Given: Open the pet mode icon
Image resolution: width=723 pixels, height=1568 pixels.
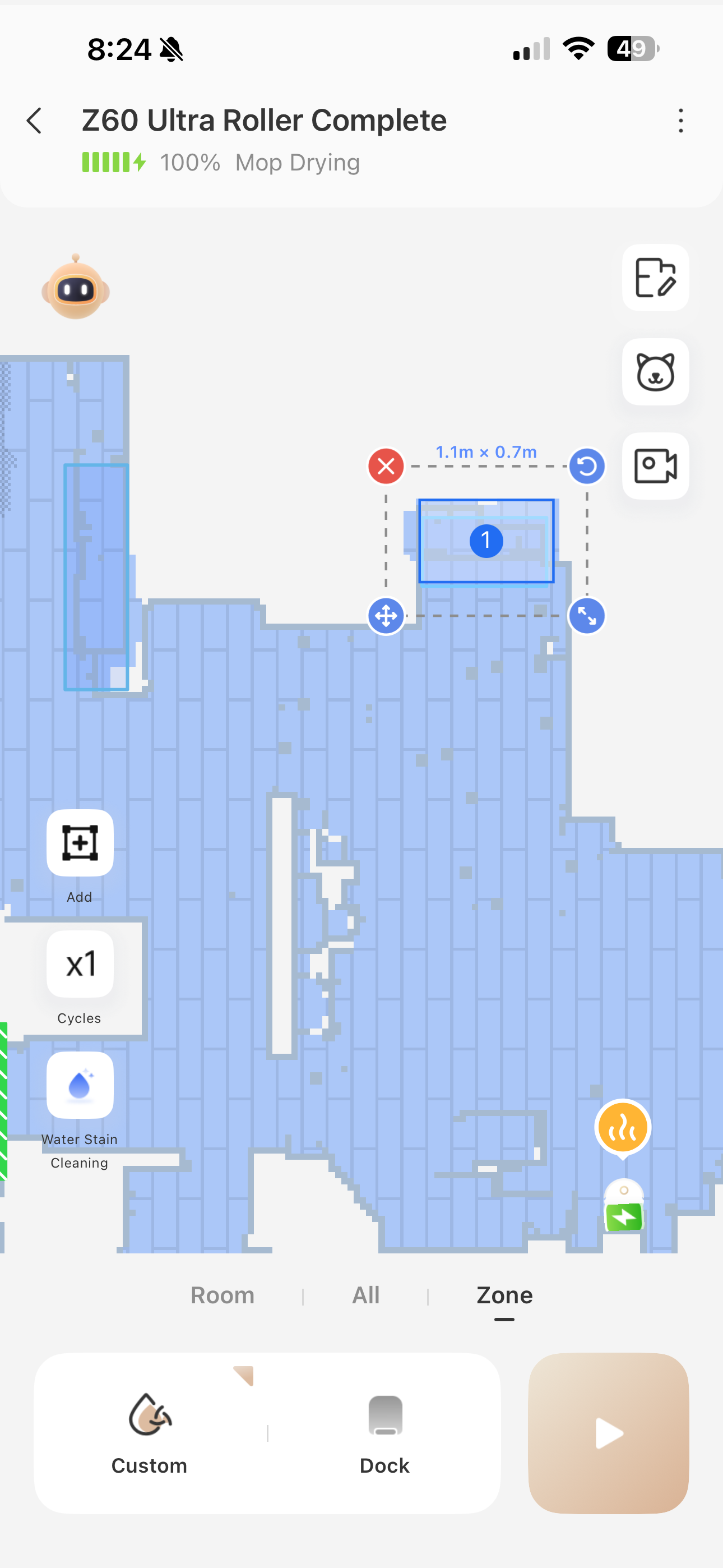Looking at the screenshot, I should tap(655, 372).
